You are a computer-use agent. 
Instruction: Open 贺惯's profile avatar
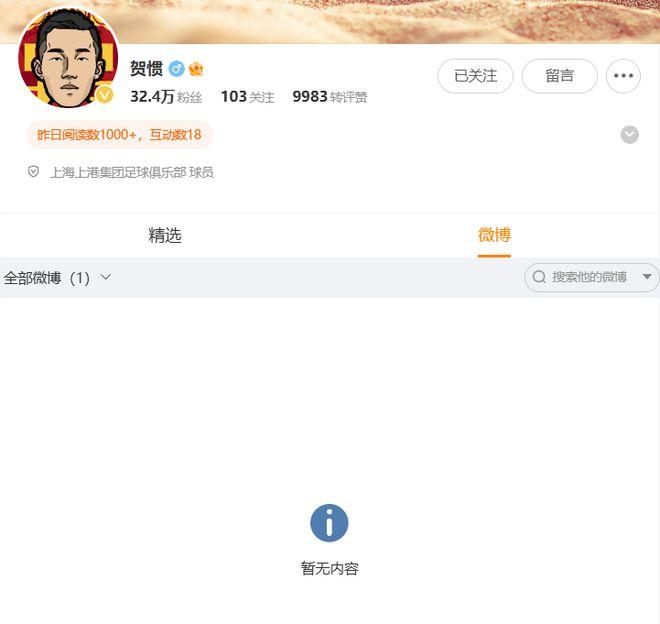(67, 60)
